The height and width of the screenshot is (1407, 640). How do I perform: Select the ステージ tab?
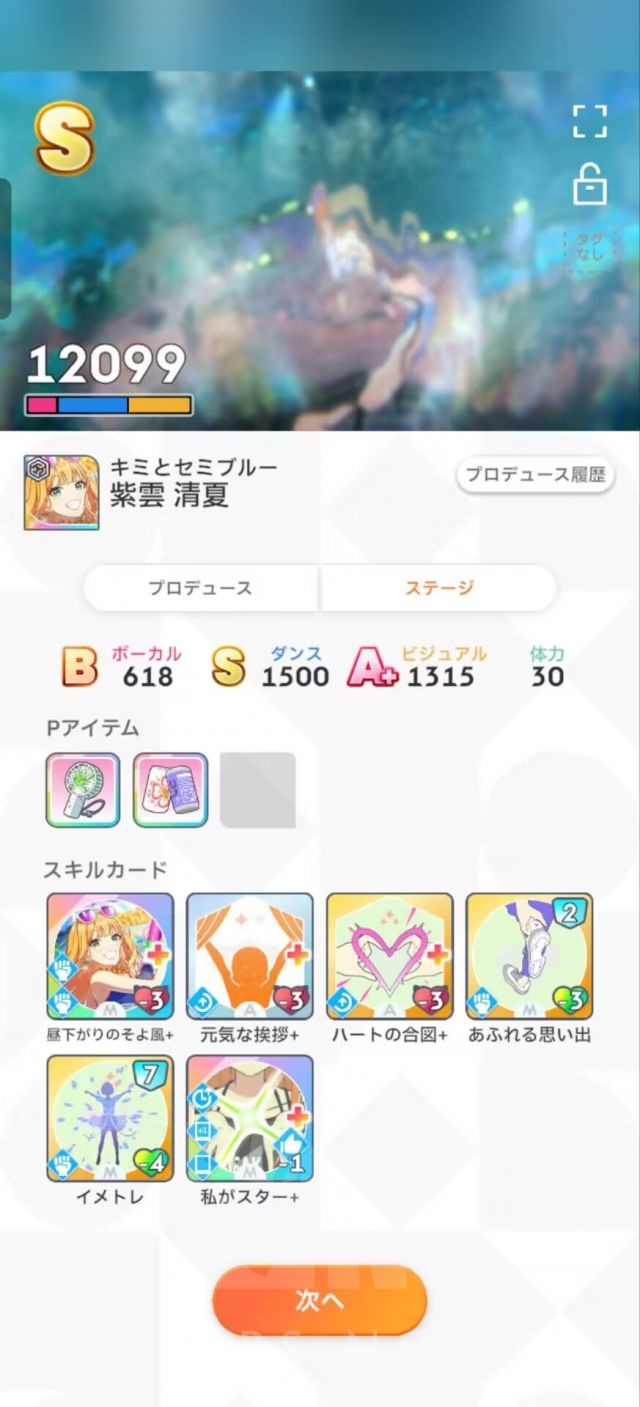tap(439, 588)
